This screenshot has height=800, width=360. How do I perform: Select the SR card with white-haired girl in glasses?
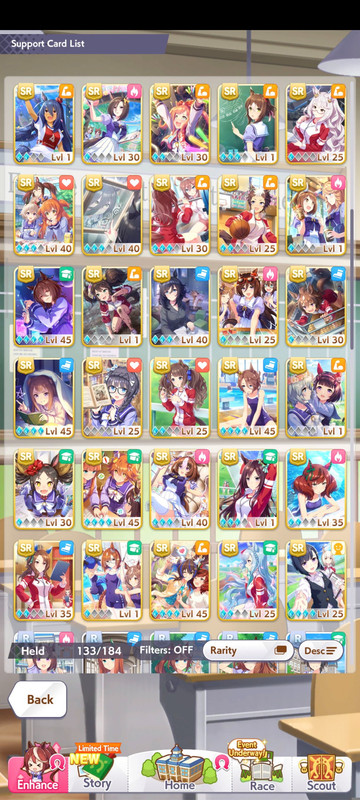pos(316,124)
